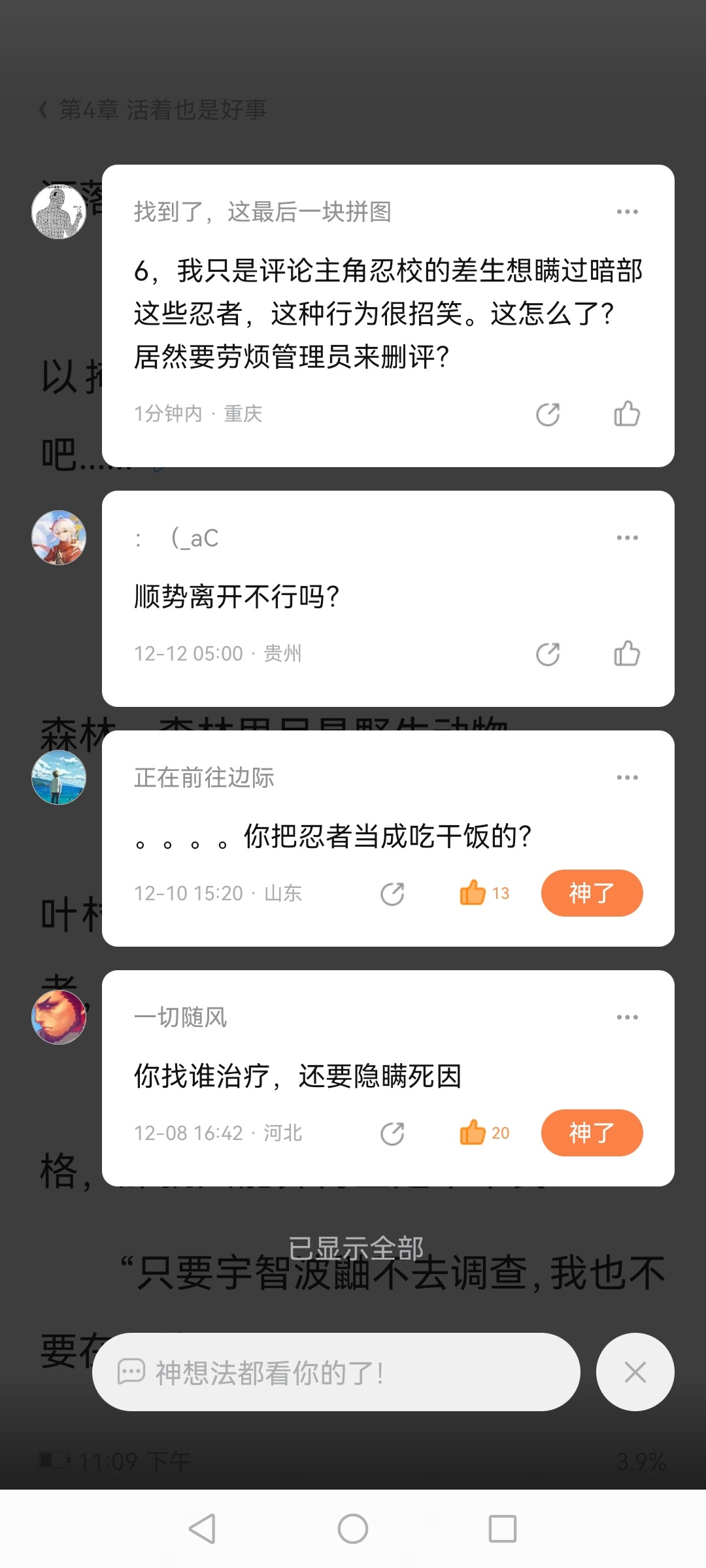Like the comment posted from 重庆

tap(627, 414)
